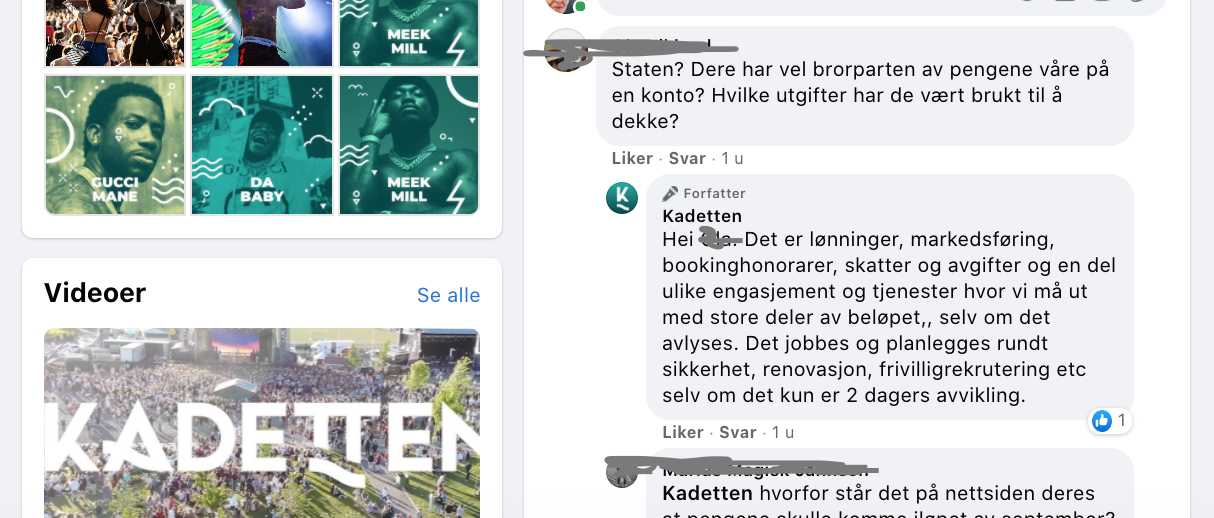This screenshot has width=1214, height=518.
Task: Like Kadetten's reply about lønninger
Action: pos(683,432)
